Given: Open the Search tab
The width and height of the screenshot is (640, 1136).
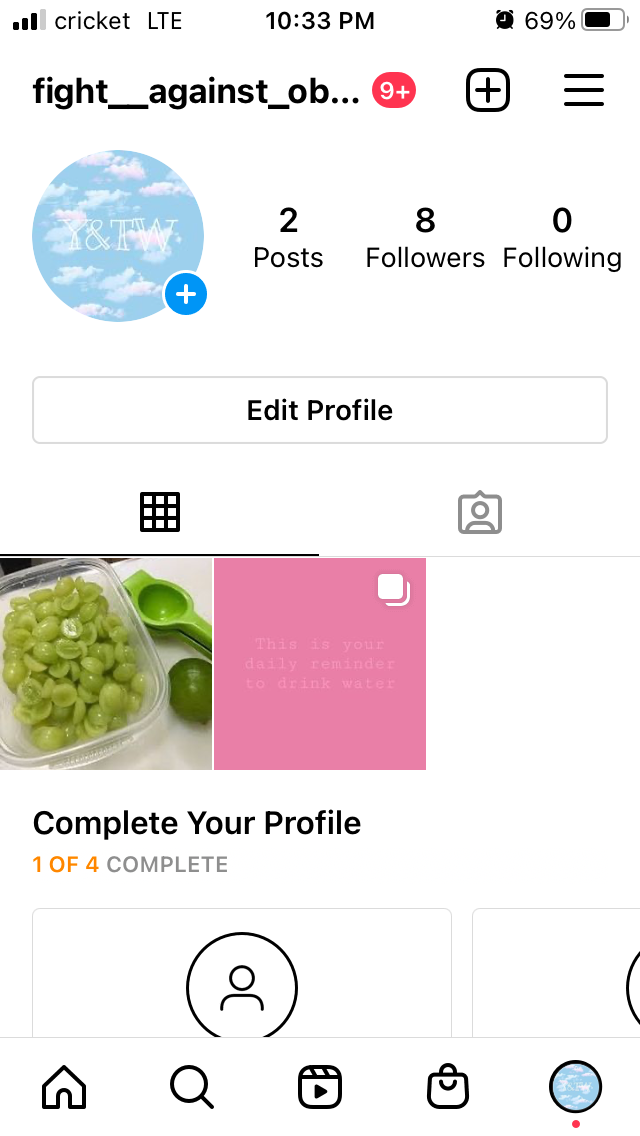Looking at the screenshot, I should pyautogui.click(x=191, y=1086).
